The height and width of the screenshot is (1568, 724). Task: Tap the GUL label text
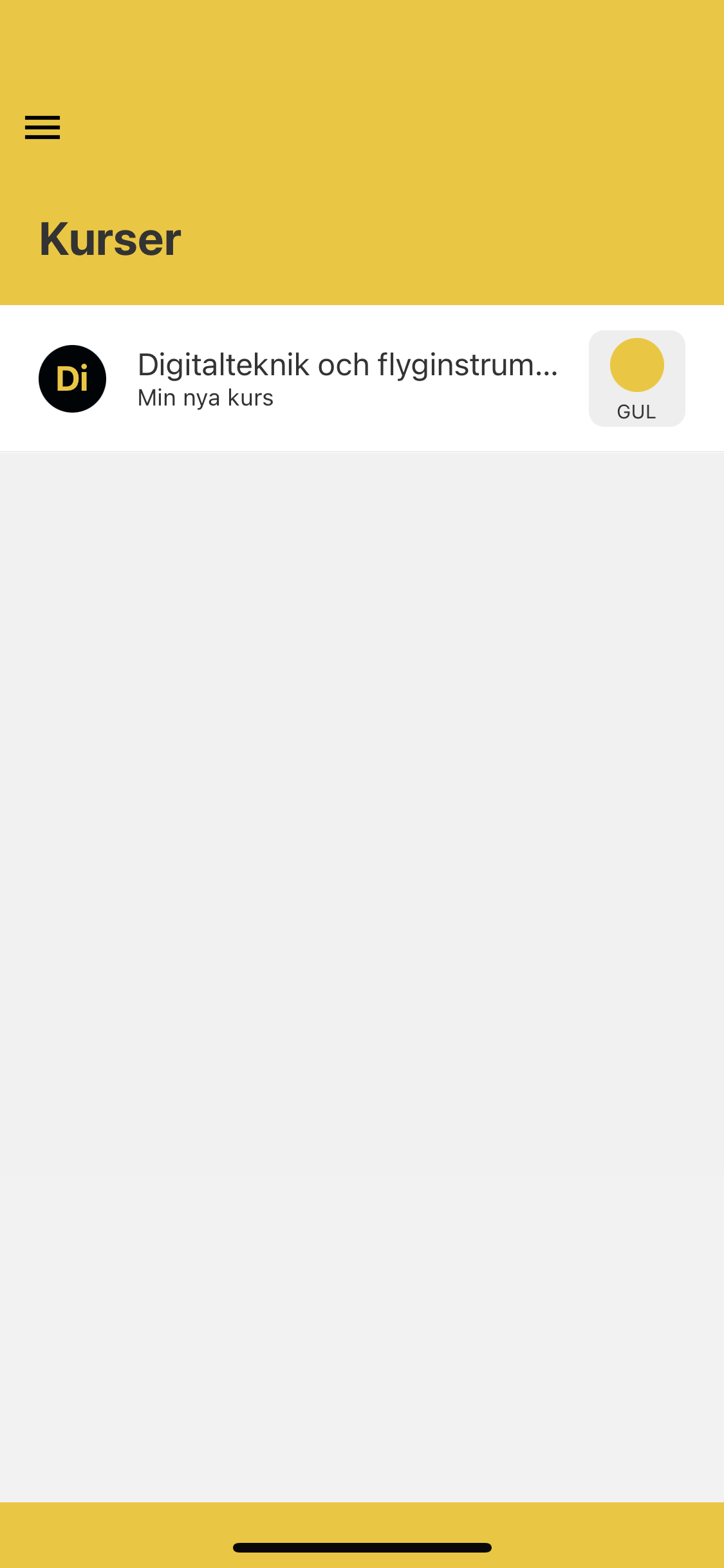point(636,413)
